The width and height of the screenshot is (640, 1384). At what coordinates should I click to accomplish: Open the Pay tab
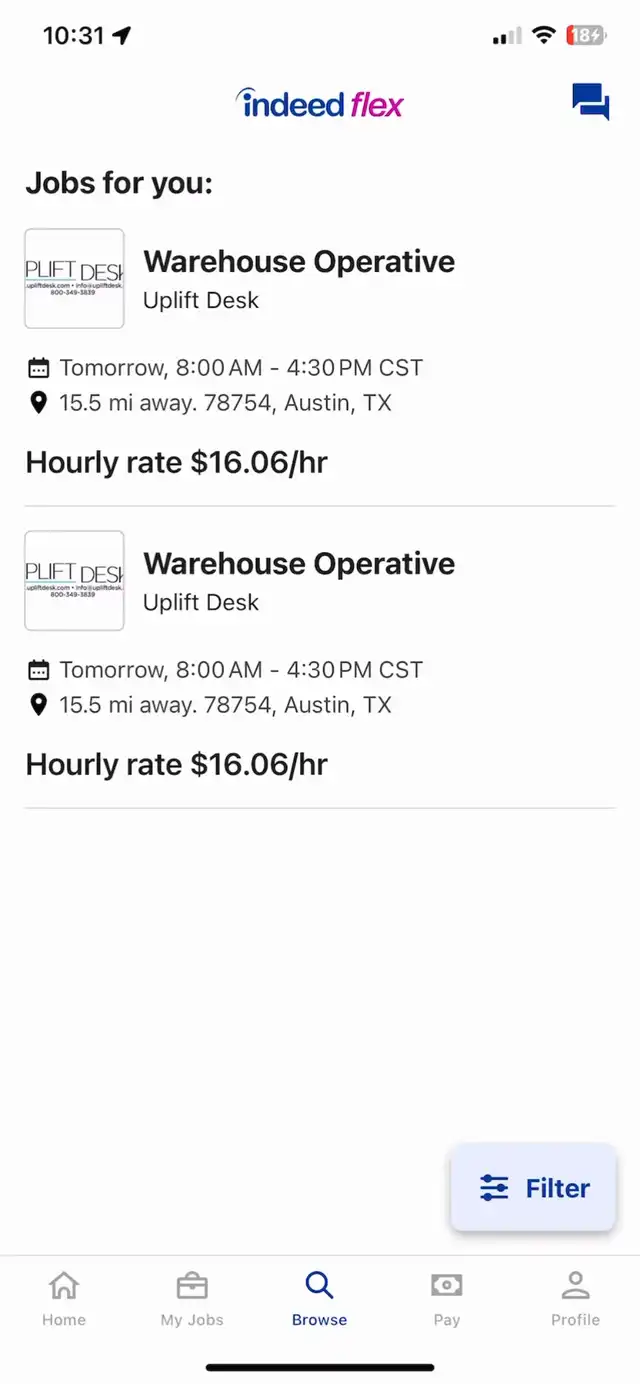(447, 1299)
